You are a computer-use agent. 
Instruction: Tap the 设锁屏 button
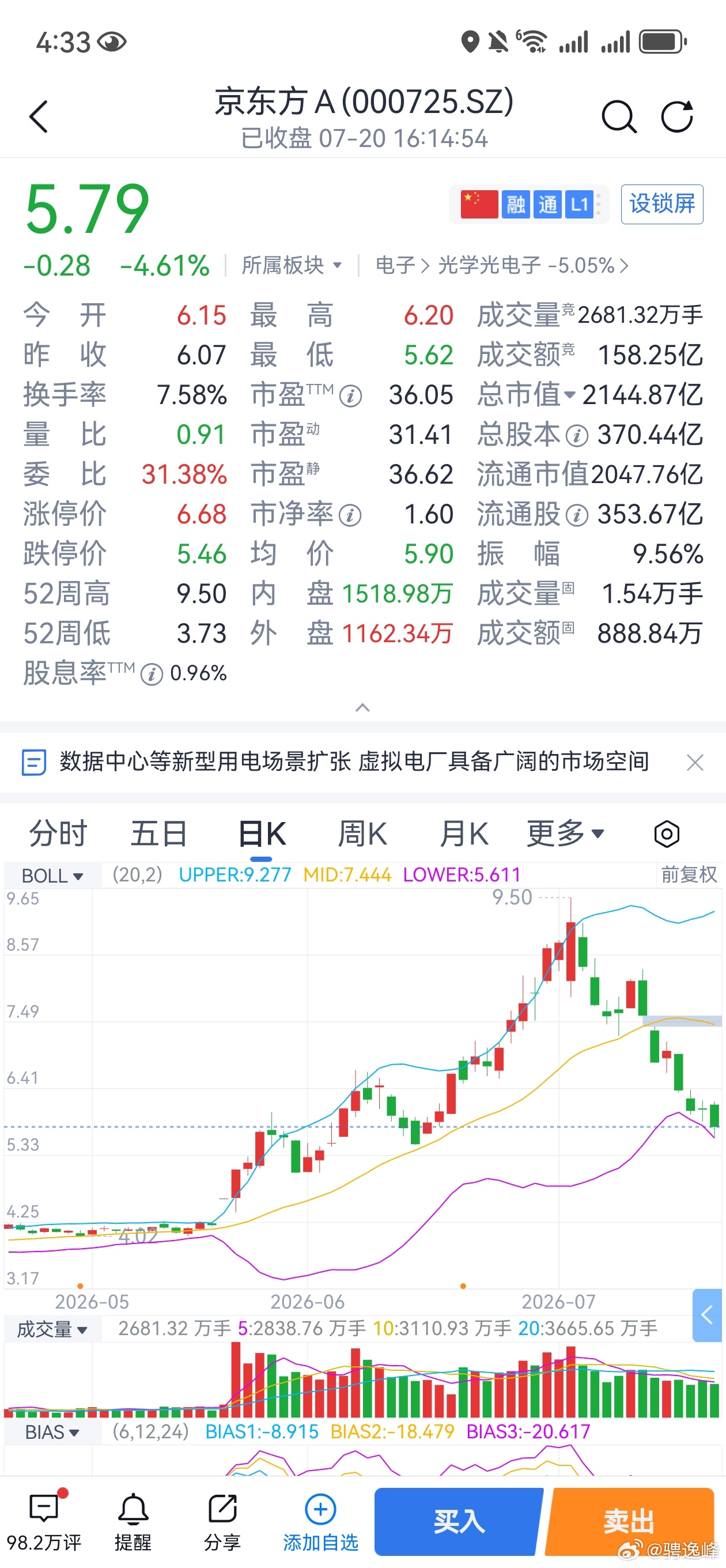662,204
